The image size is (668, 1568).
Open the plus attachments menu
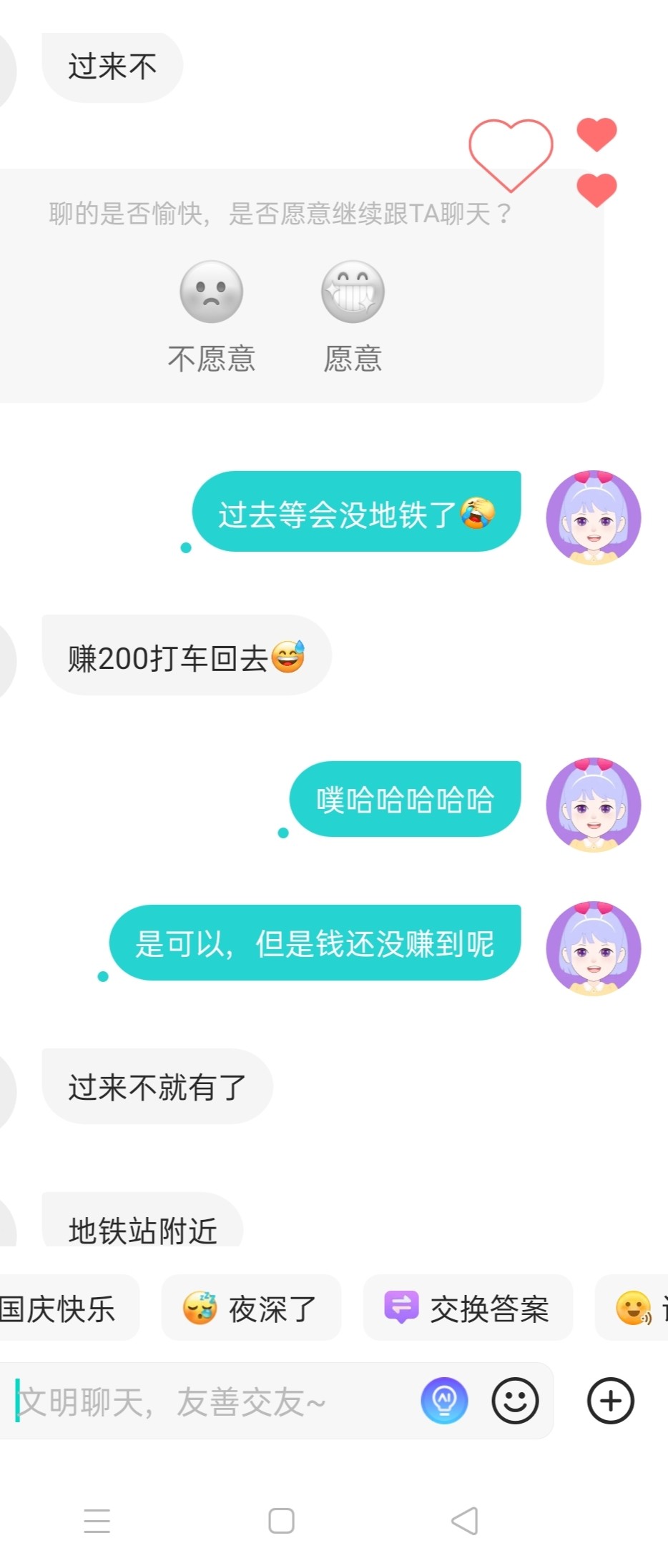coord(610,1401)
